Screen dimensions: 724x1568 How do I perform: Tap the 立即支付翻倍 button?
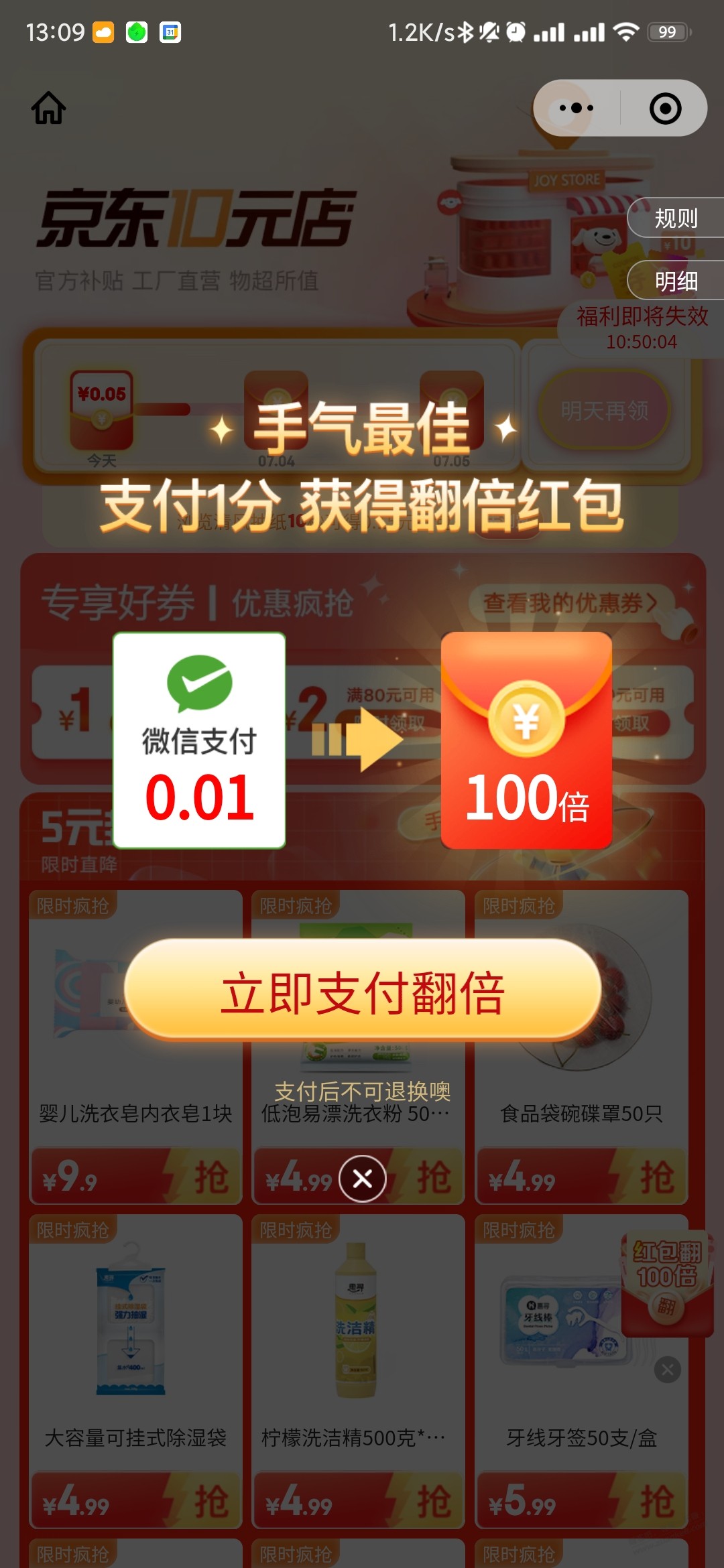(362, 990)
